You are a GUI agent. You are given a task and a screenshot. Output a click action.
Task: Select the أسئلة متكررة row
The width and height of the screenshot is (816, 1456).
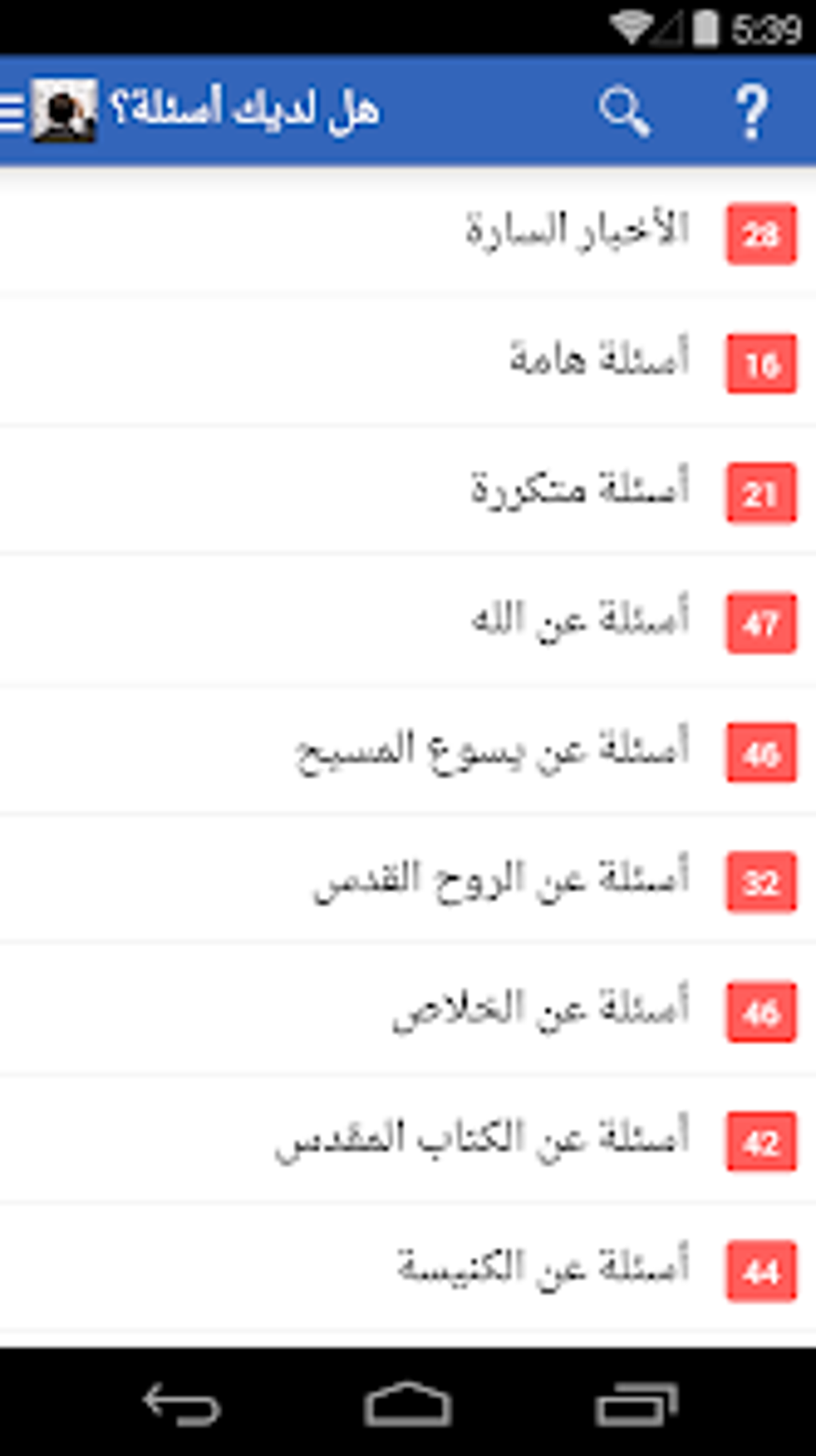408,491
